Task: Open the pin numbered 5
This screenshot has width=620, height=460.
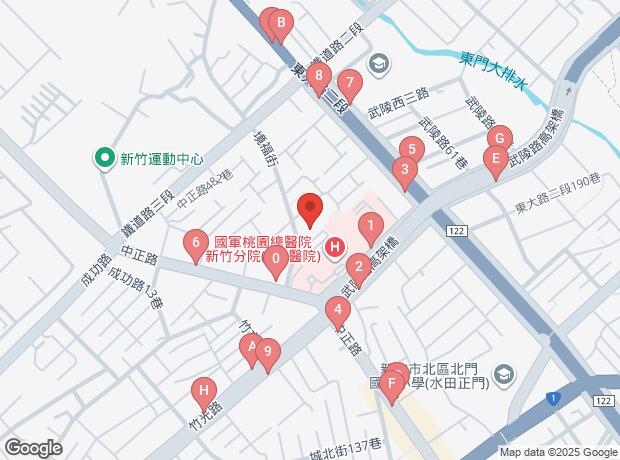Action: tap(196, 242)
